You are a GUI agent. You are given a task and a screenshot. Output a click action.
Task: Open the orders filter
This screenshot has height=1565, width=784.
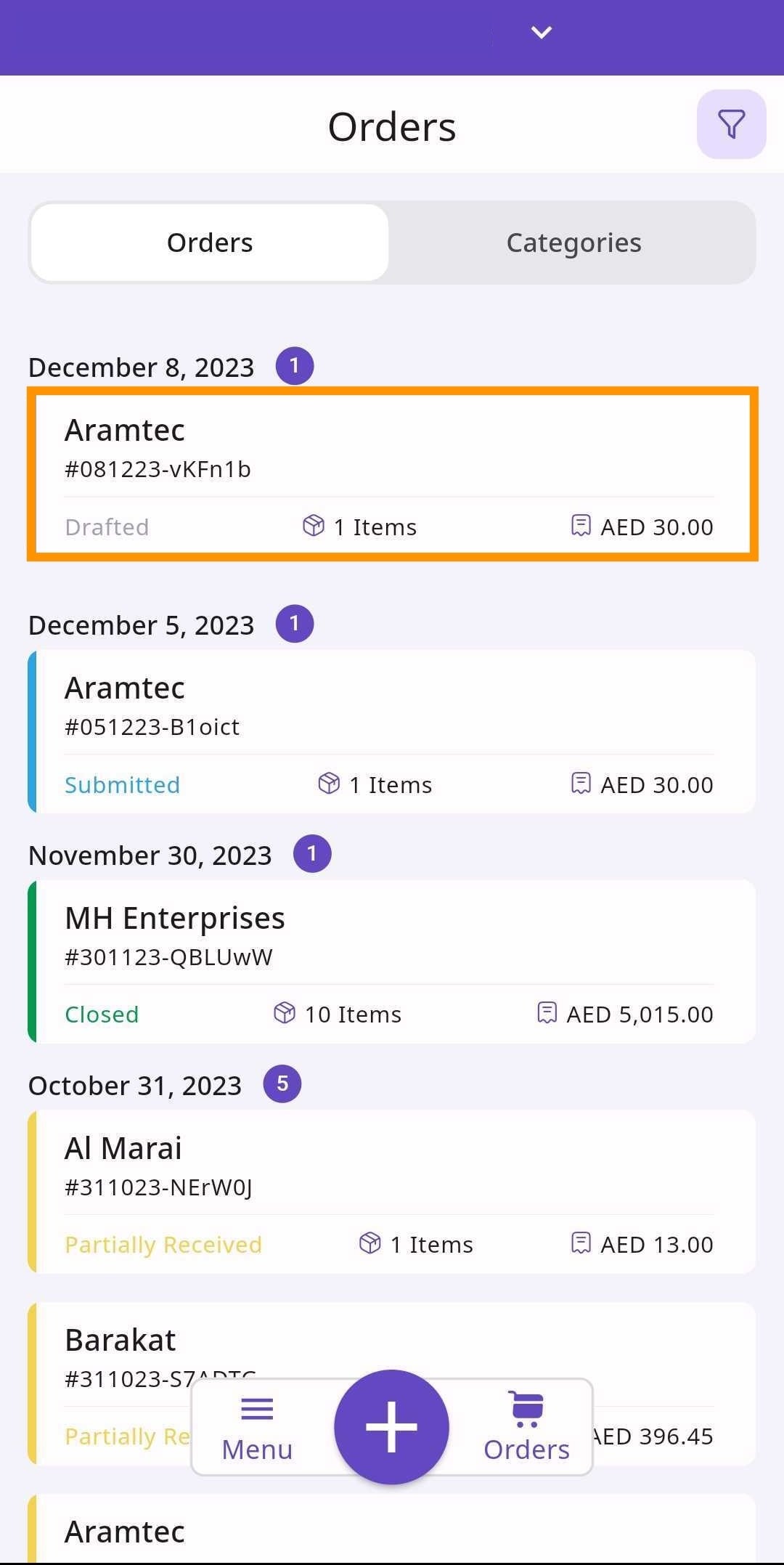point(731,124)
